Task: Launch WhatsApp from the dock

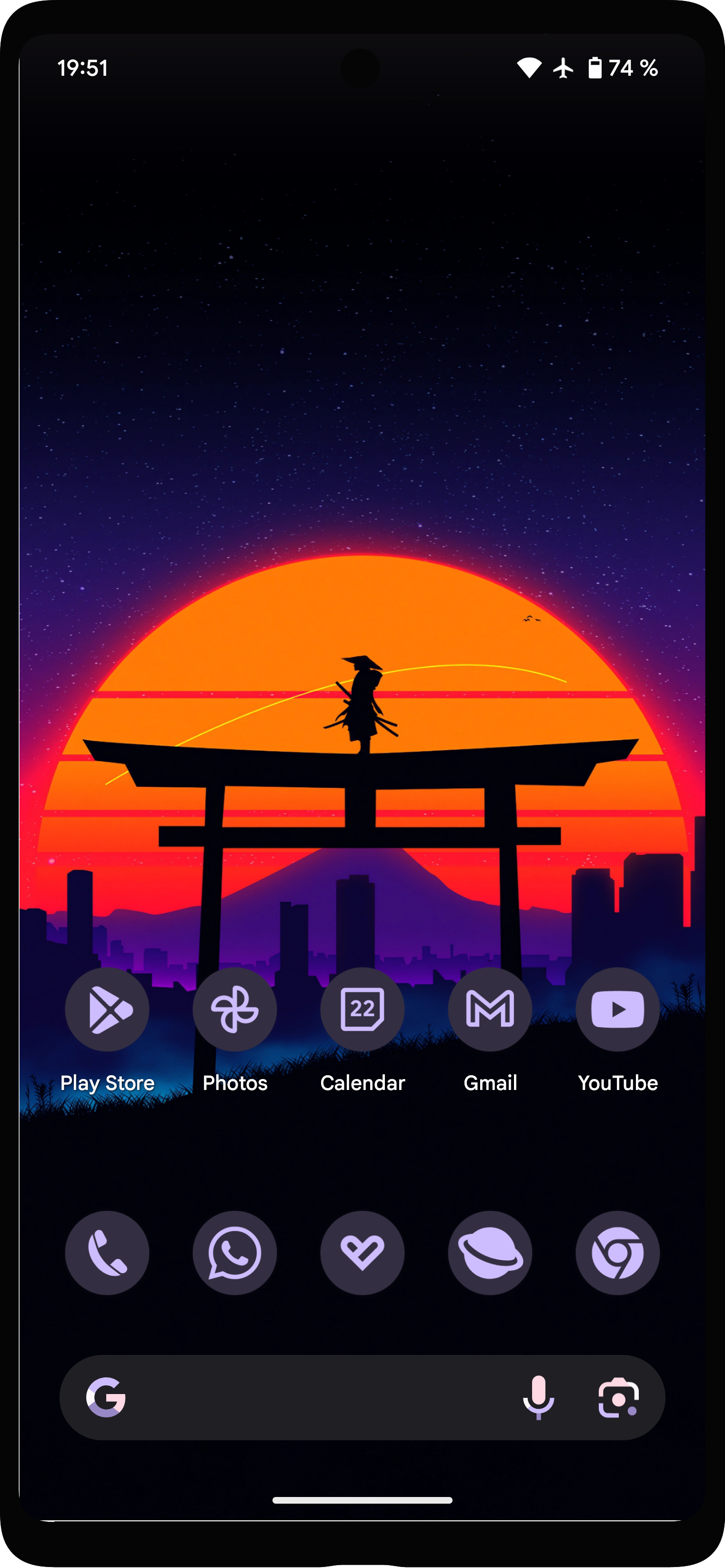Action: point(235,1252)
